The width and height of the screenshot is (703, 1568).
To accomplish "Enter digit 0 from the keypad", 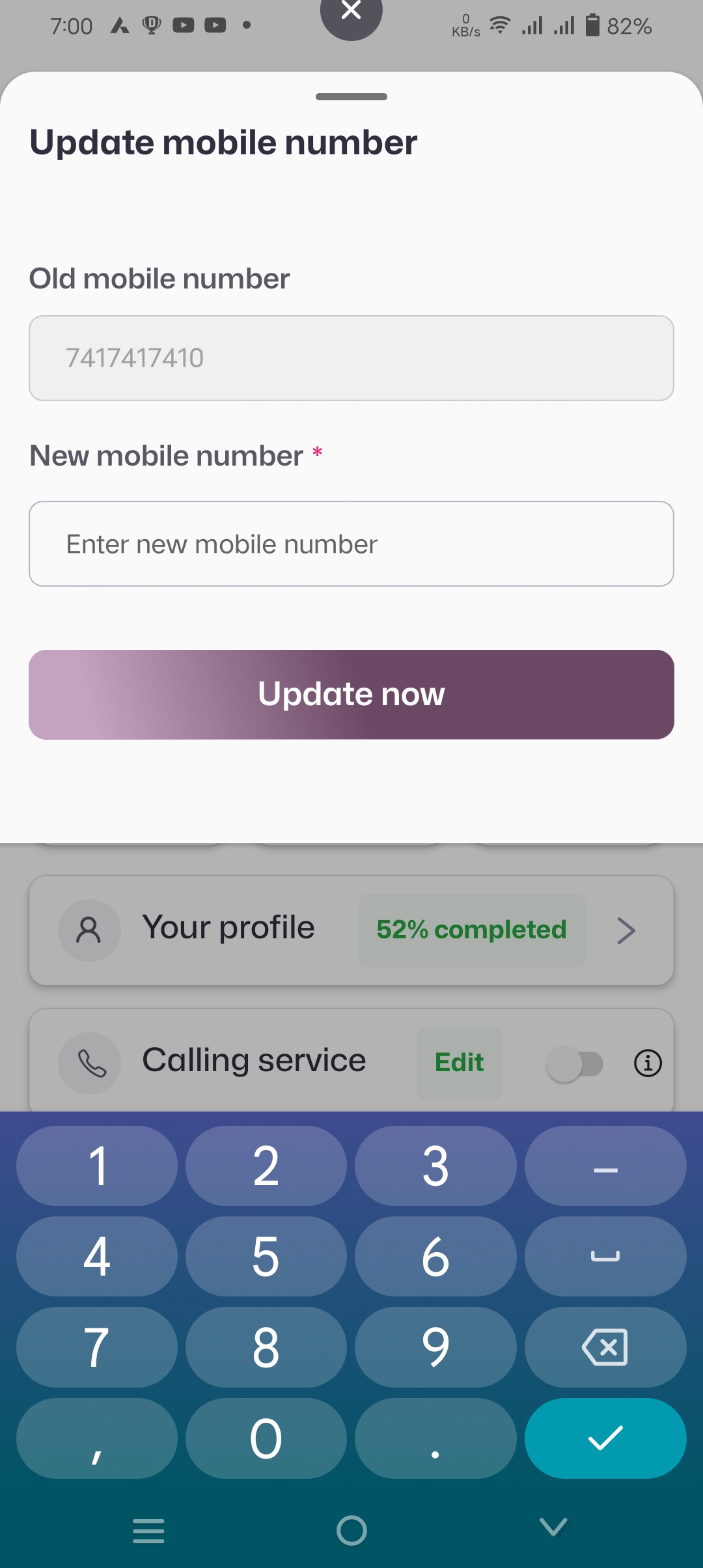I will coord(266,1438).
